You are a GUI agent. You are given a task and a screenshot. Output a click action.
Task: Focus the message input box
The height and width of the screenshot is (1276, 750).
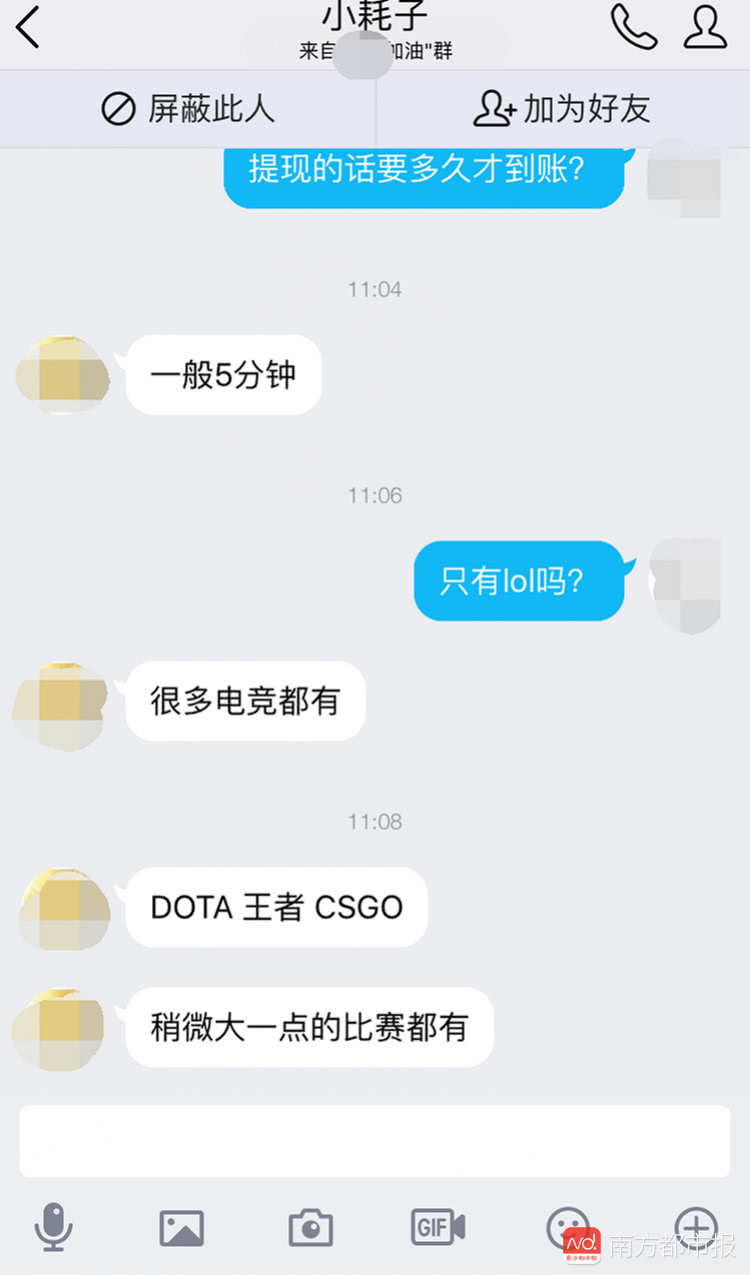point(375,1141)
